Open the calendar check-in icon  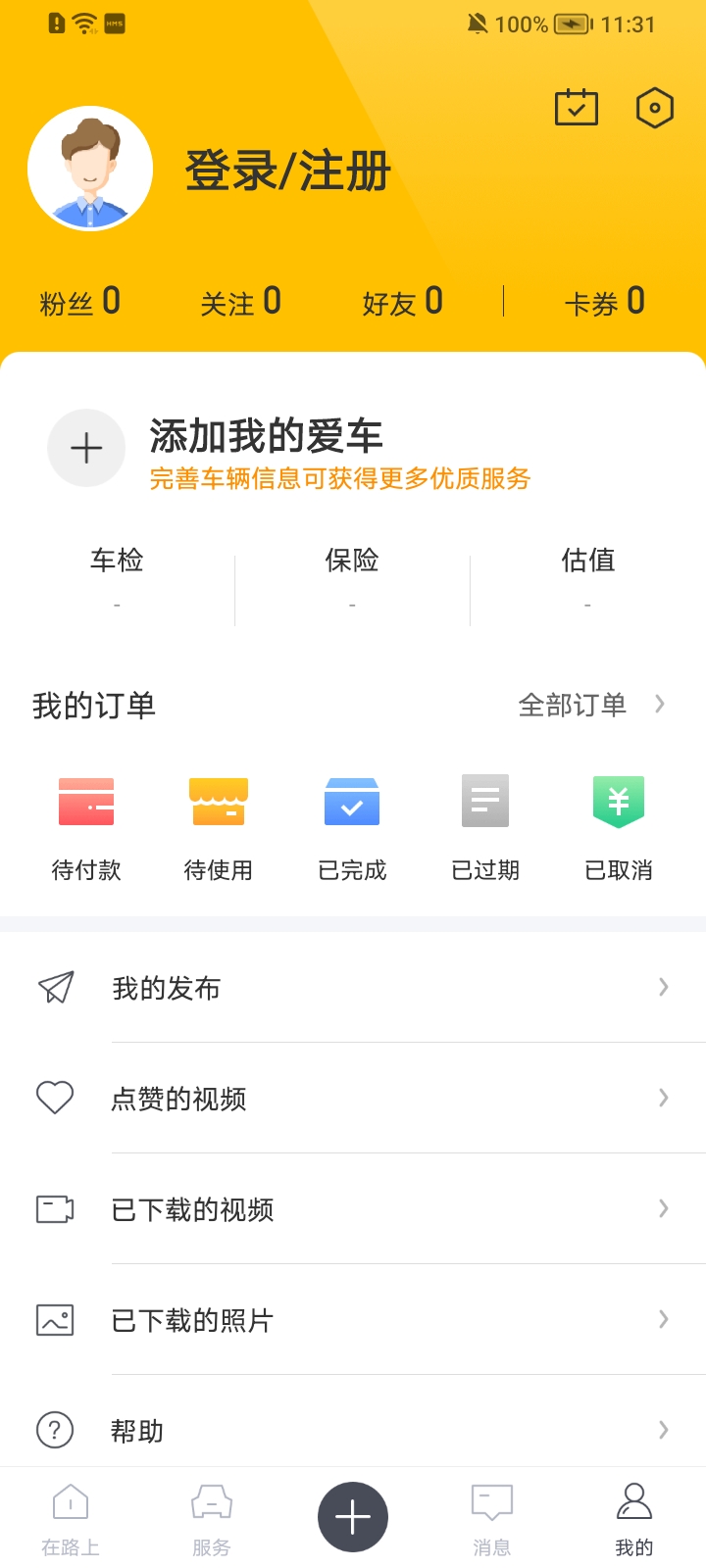click(577, 108)
